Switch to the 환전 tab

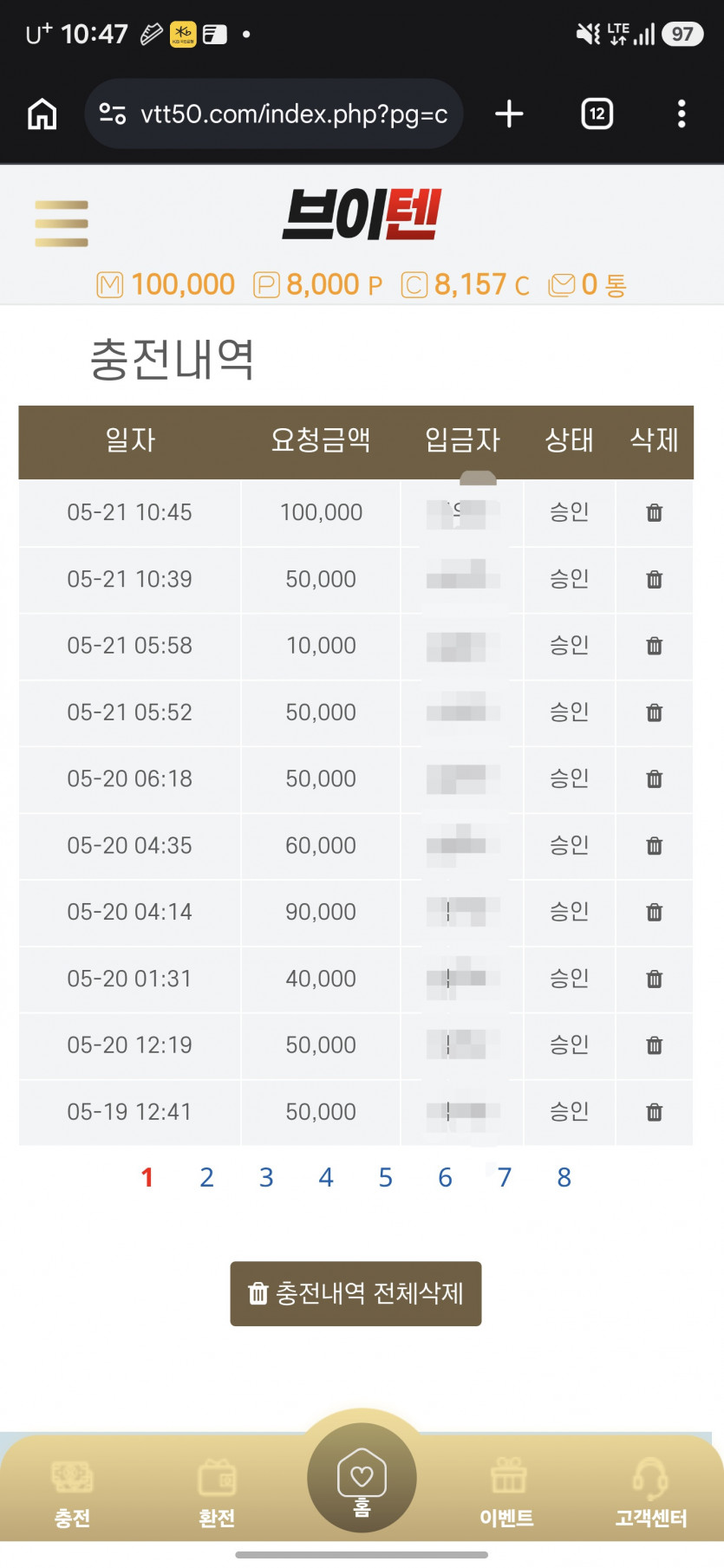[217, 1493]
